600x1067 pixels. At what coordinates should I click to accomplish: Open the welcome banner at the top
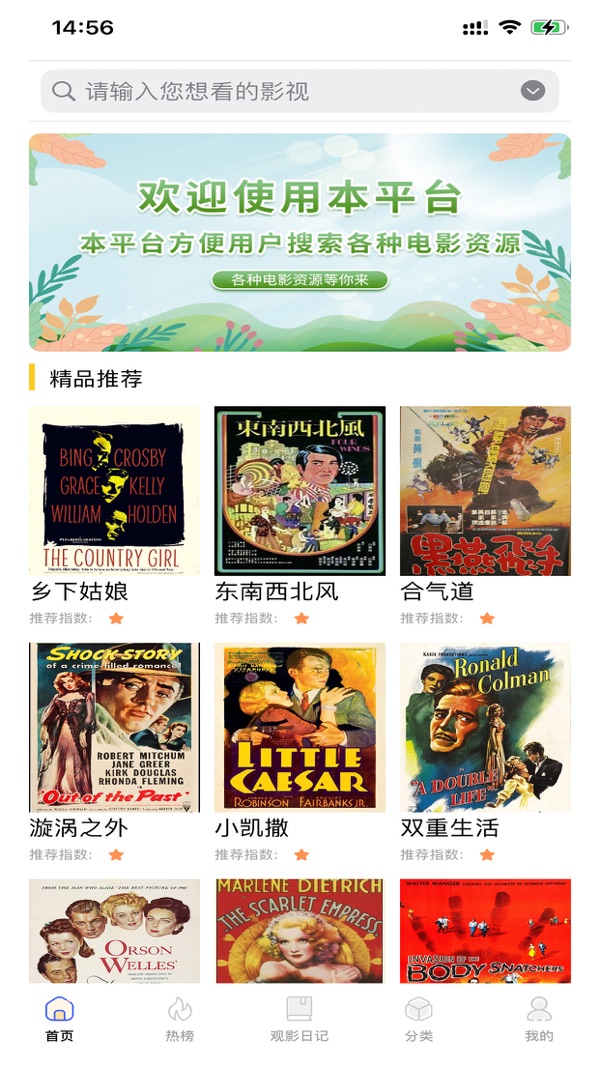[x=300, y=242]
